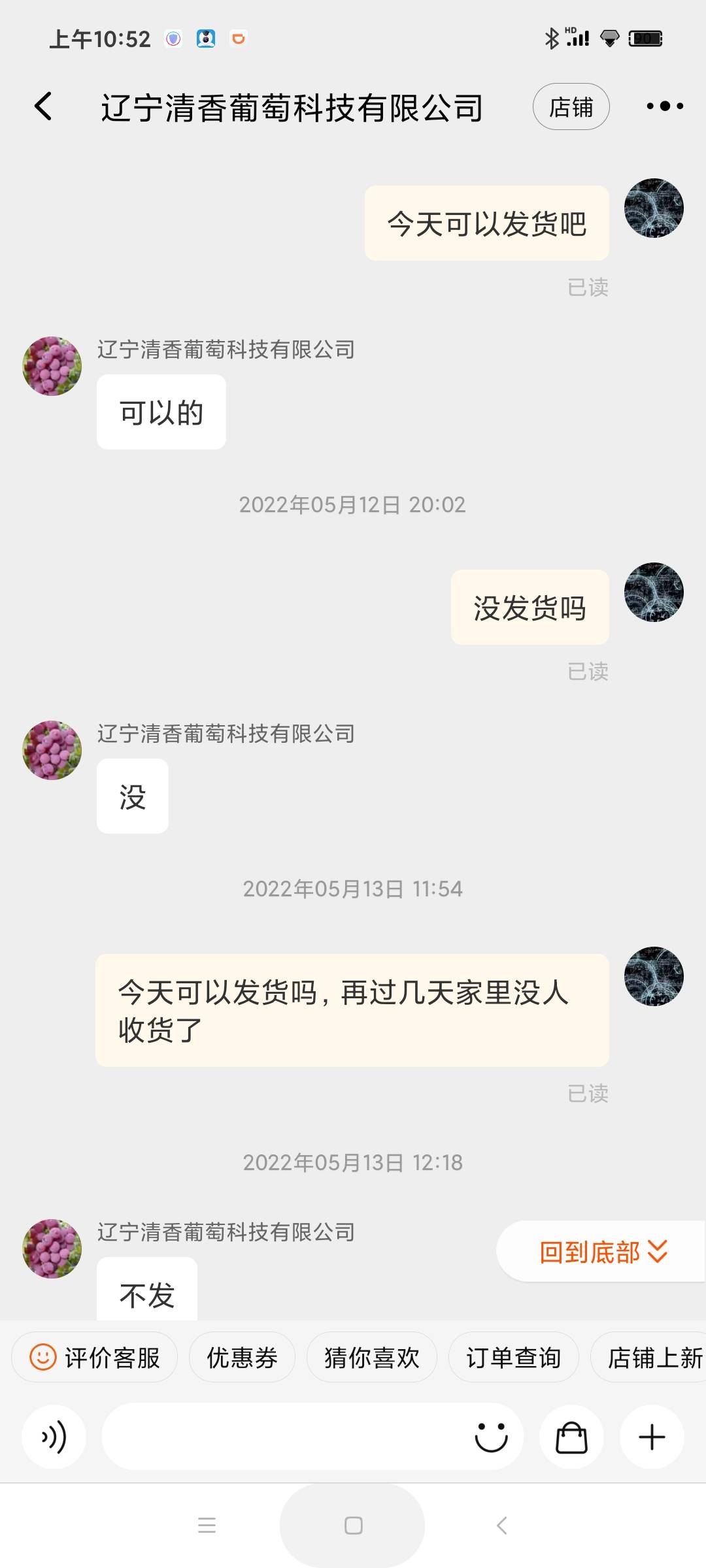Tap the 评价客服 chip
The image size is (706, 1568).
point(95,1358)
